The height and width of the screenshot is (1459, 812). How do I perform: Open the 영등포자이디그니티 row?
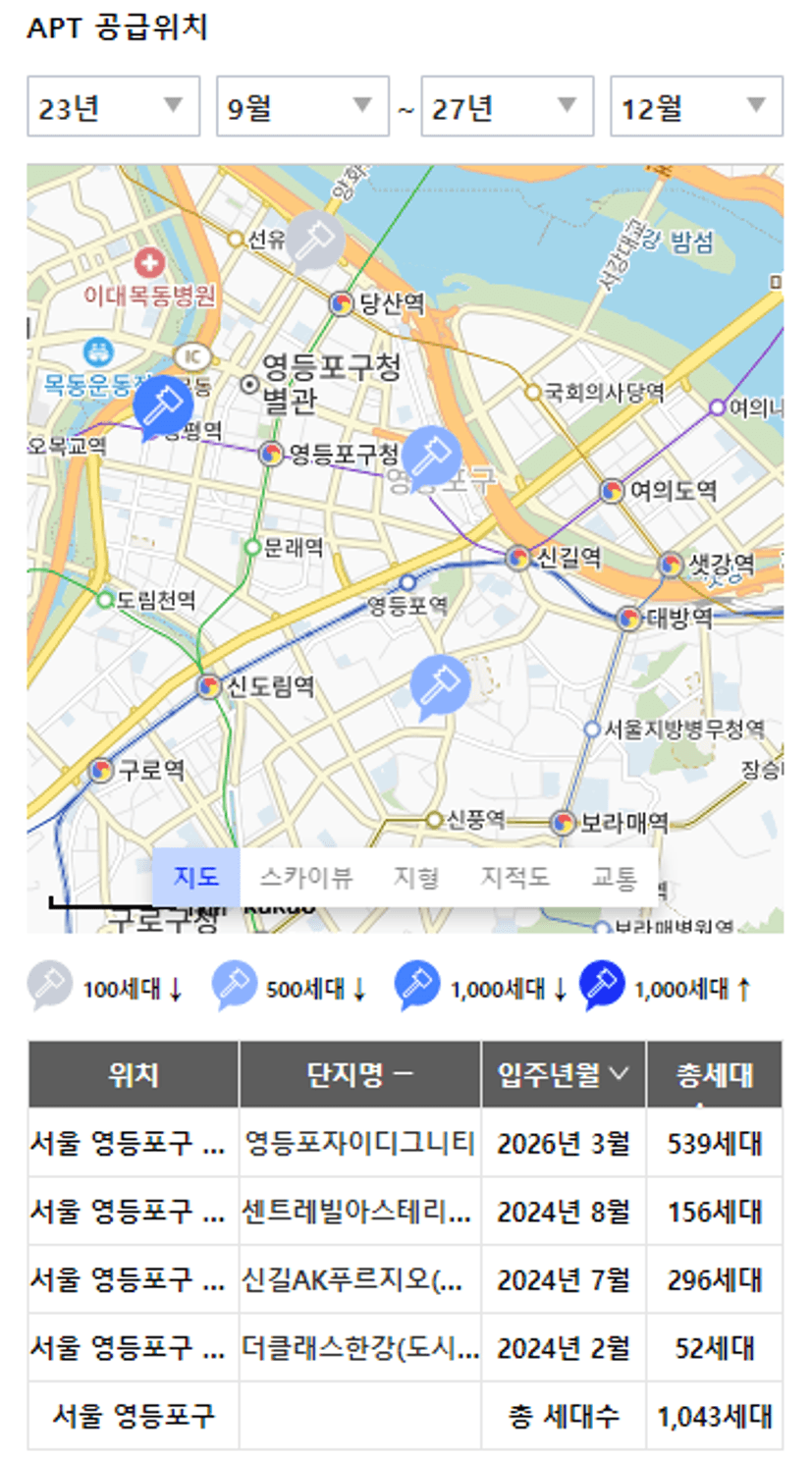(x=405, y=1143)
